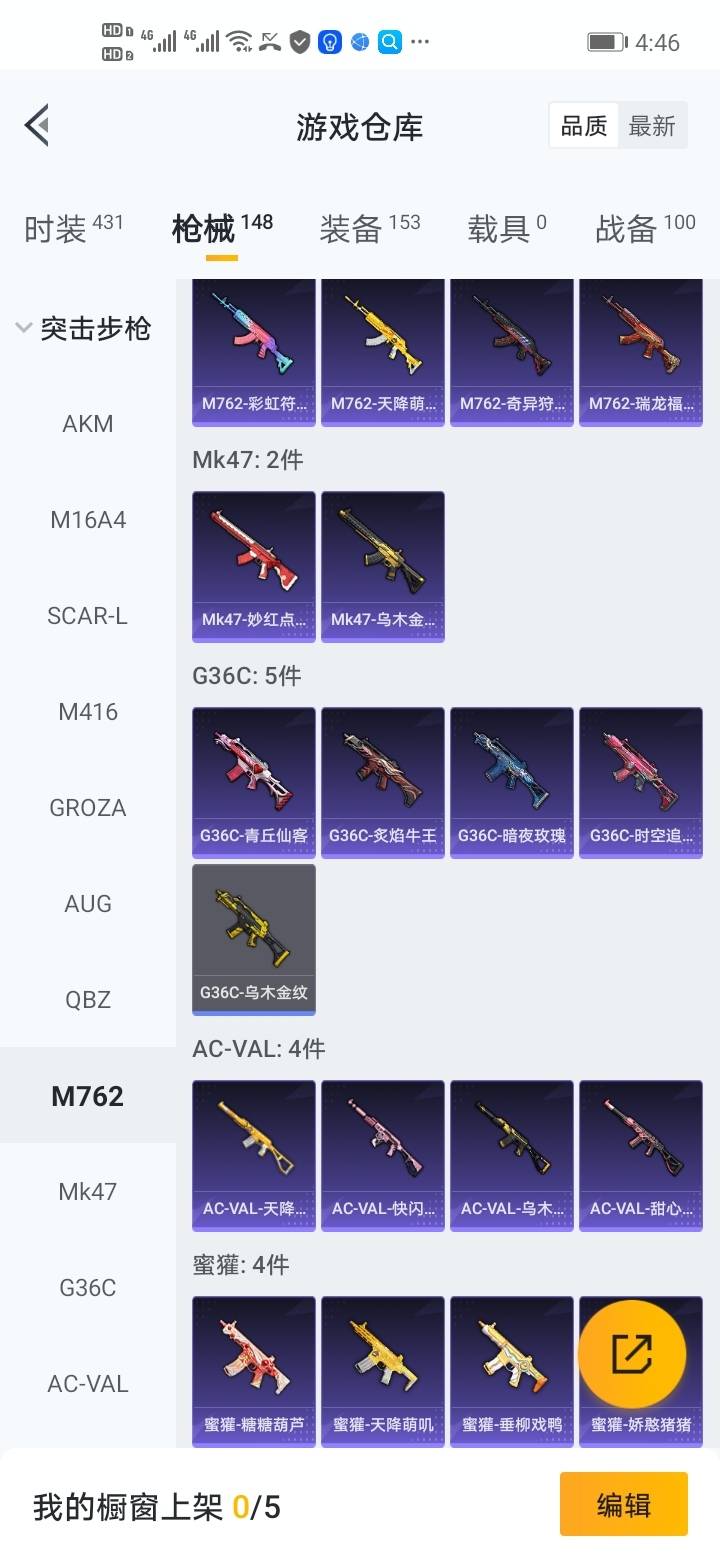Sort warehouse by 品质
Screen dimensions: 720x1560
tap(584, 126)
